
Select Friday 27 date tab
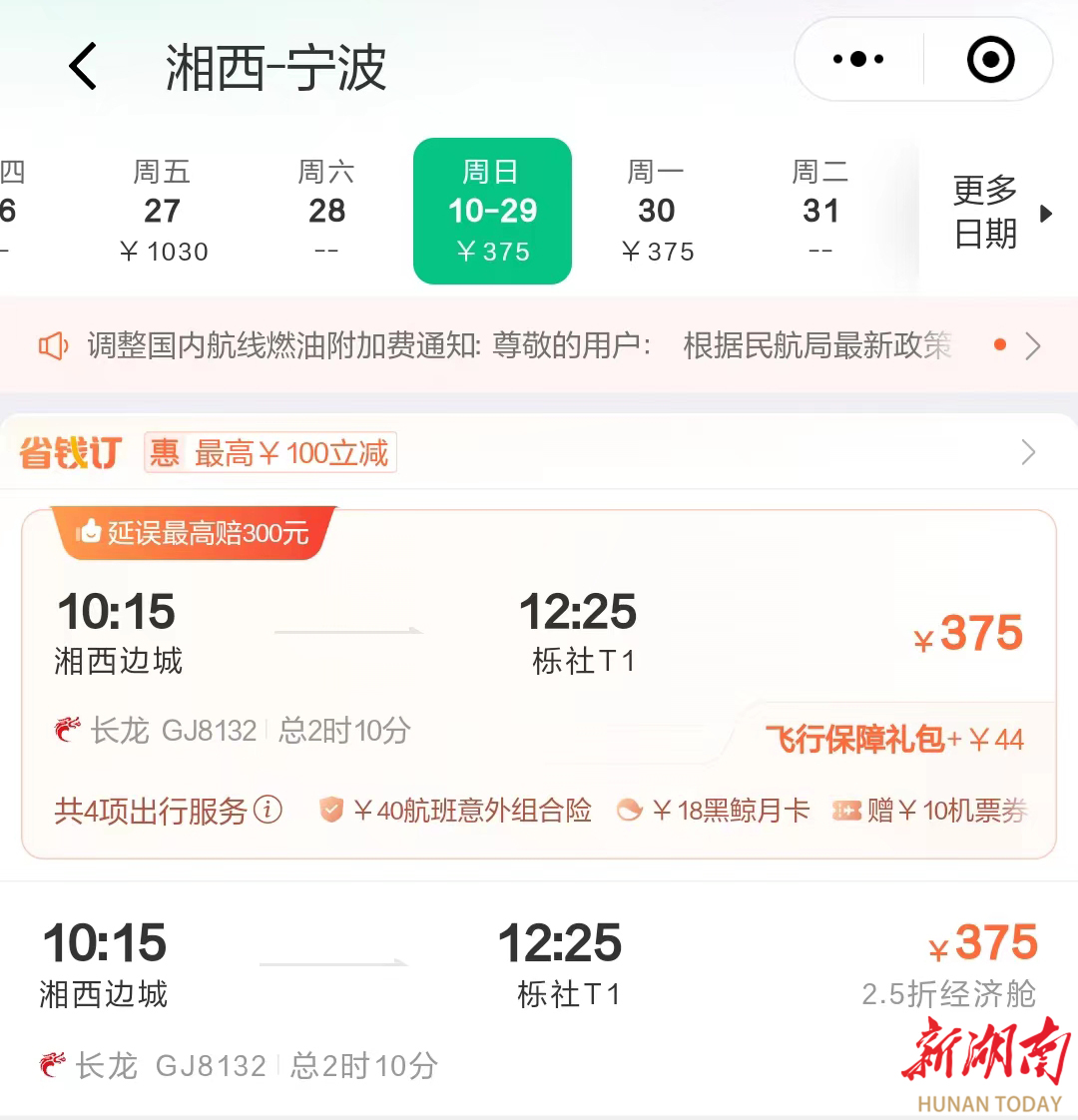163,211
